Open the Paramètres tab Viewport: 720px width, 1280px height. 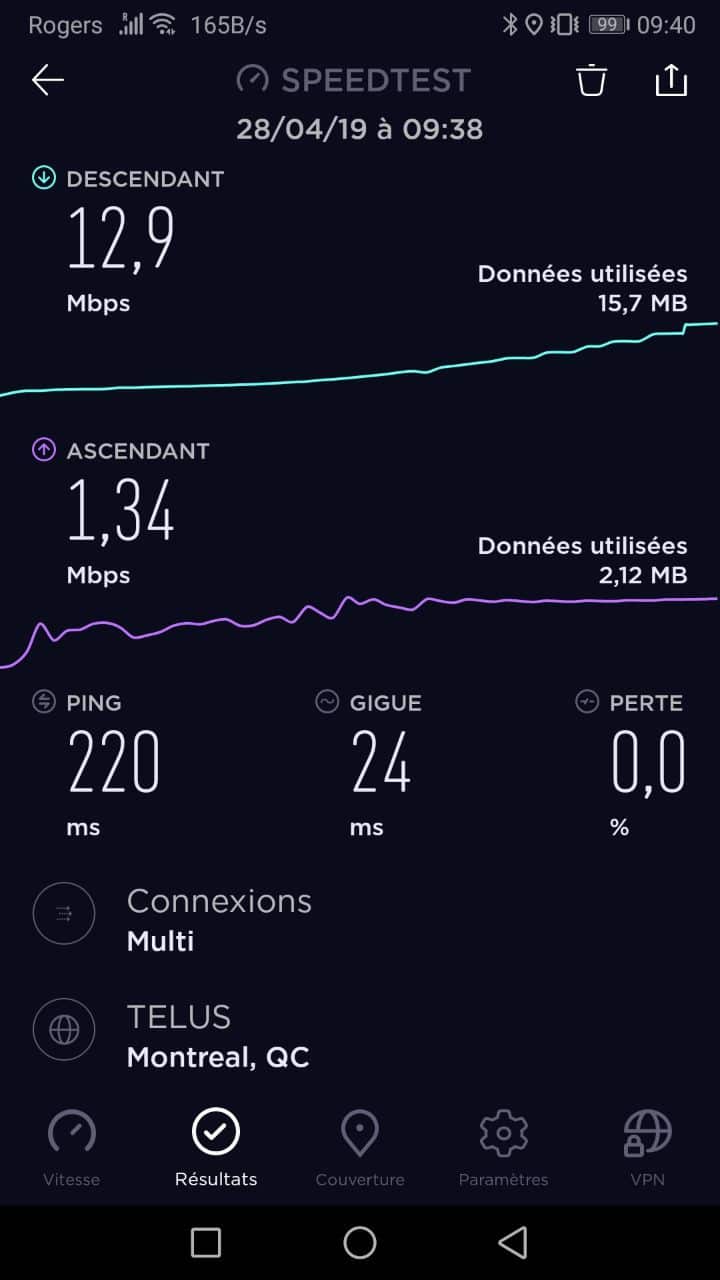tap(503, 1147)
